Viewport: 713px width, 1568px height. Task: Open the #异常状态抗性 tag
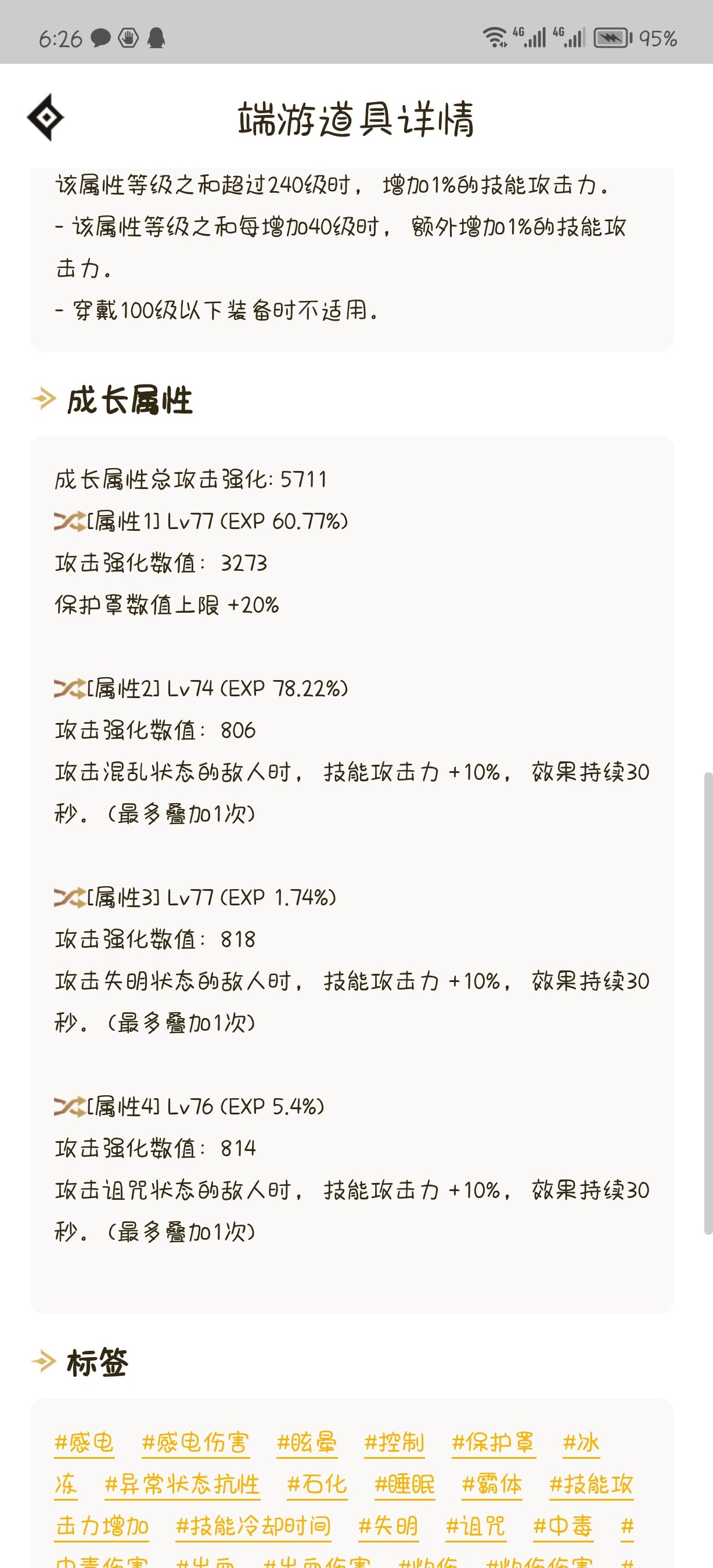pos(182,1484)
